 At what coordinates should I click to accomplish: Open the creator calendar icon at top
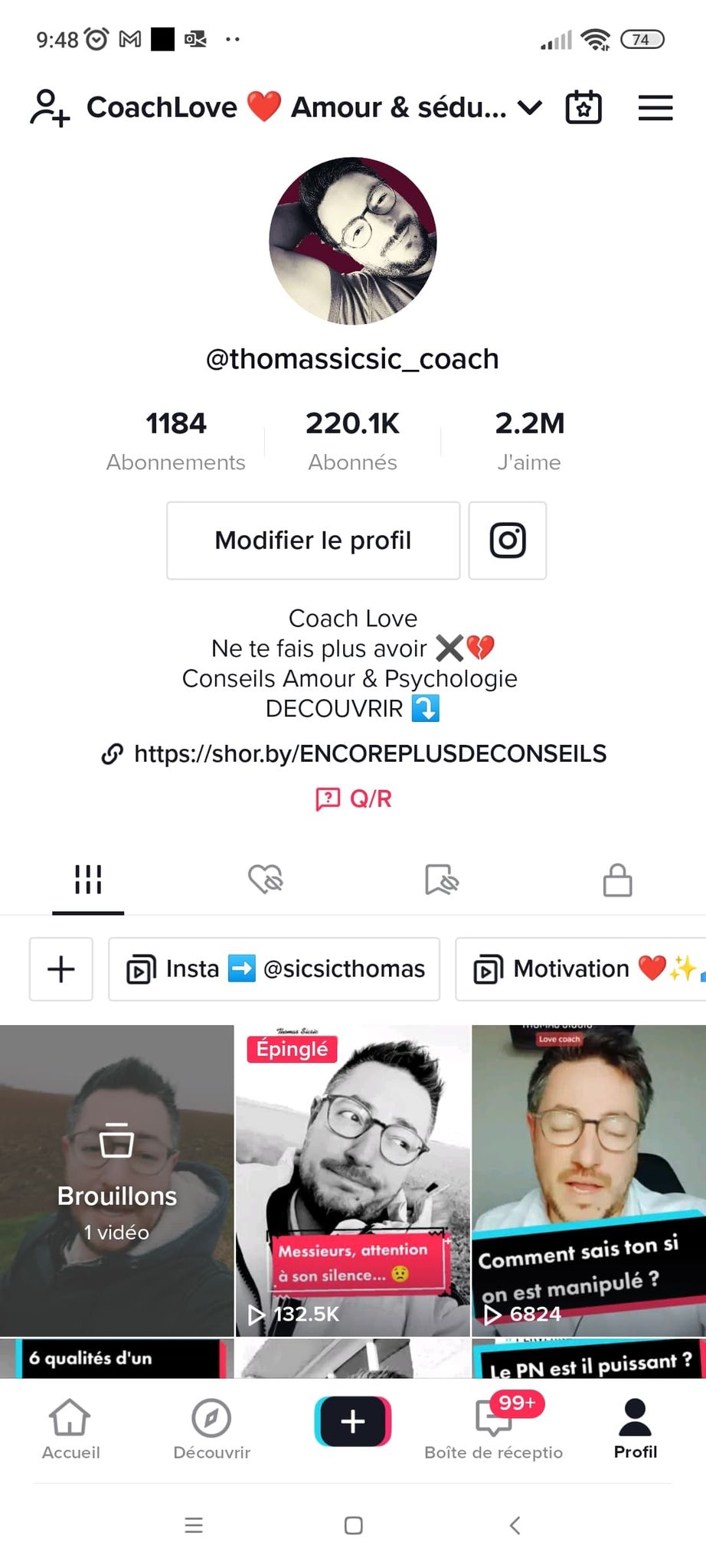pos(583,107)
